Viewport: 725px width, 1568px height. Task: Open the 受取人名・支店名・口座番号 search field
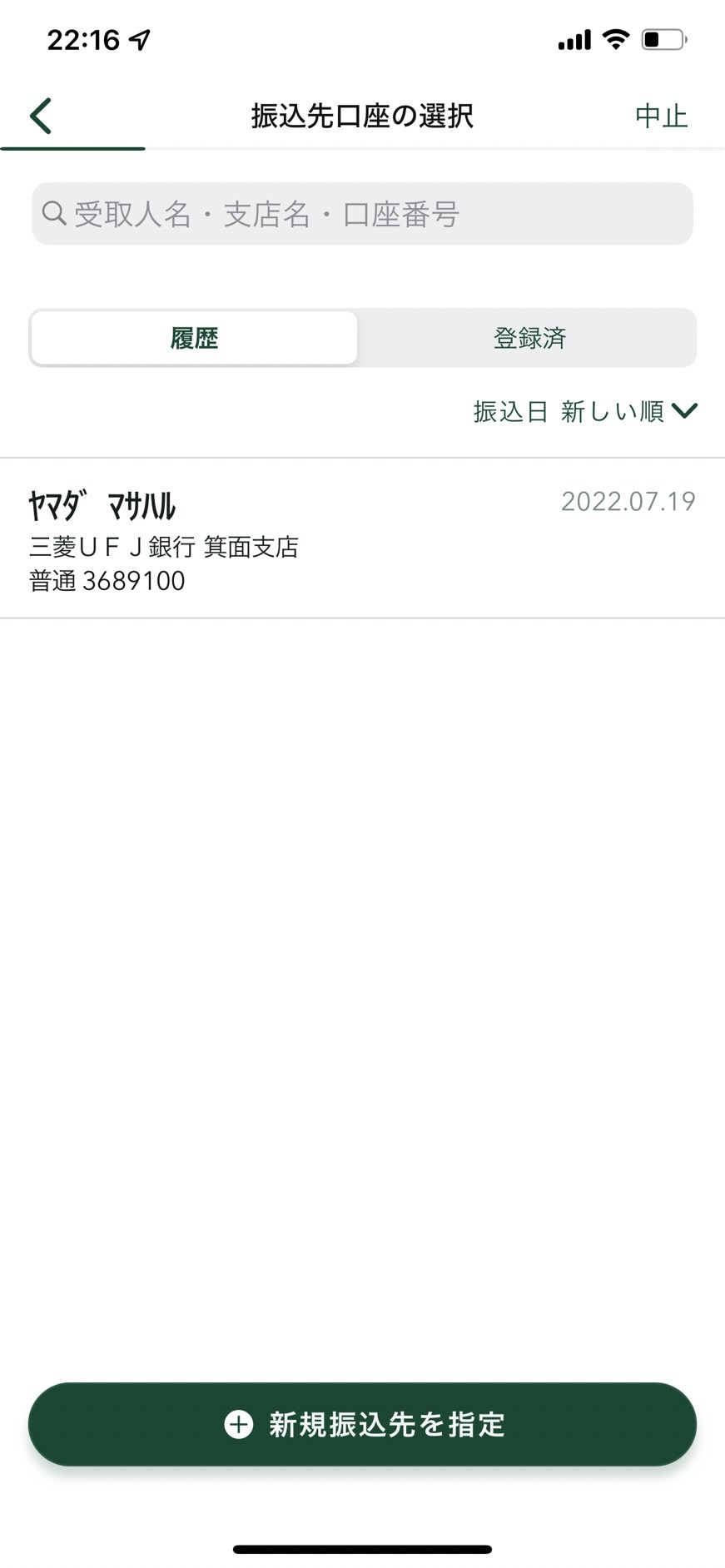[362, 214]
